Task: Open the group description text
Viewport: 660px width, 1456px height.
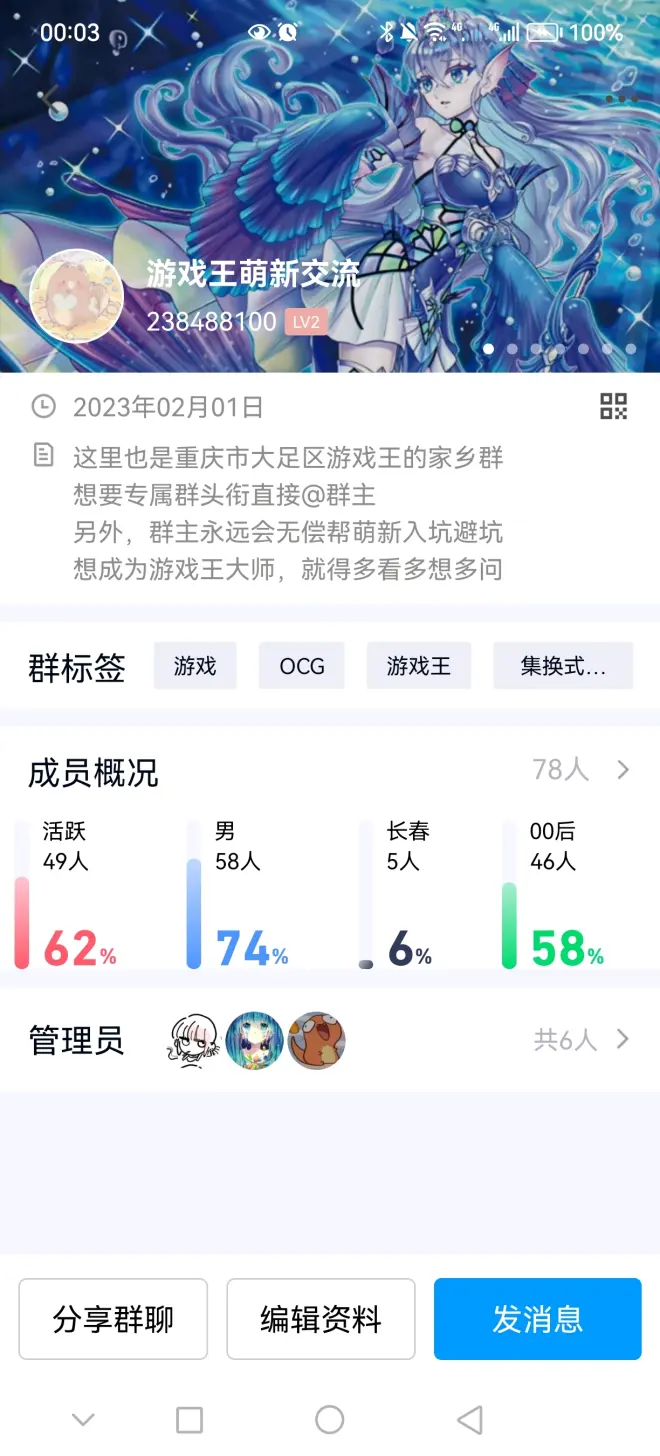Action: [288, 514]
